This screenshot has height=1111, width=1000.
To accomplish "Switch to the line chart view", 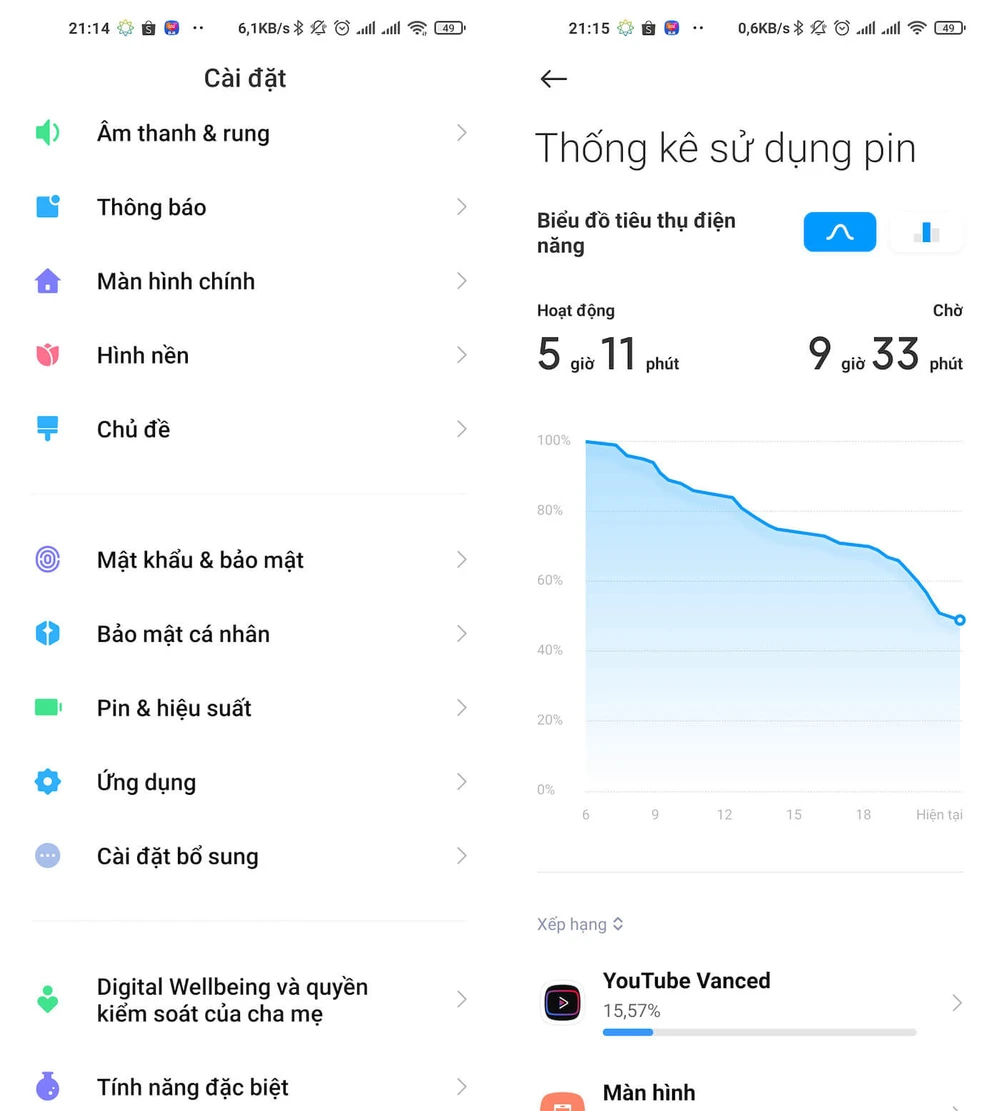I will click(839, 232).
